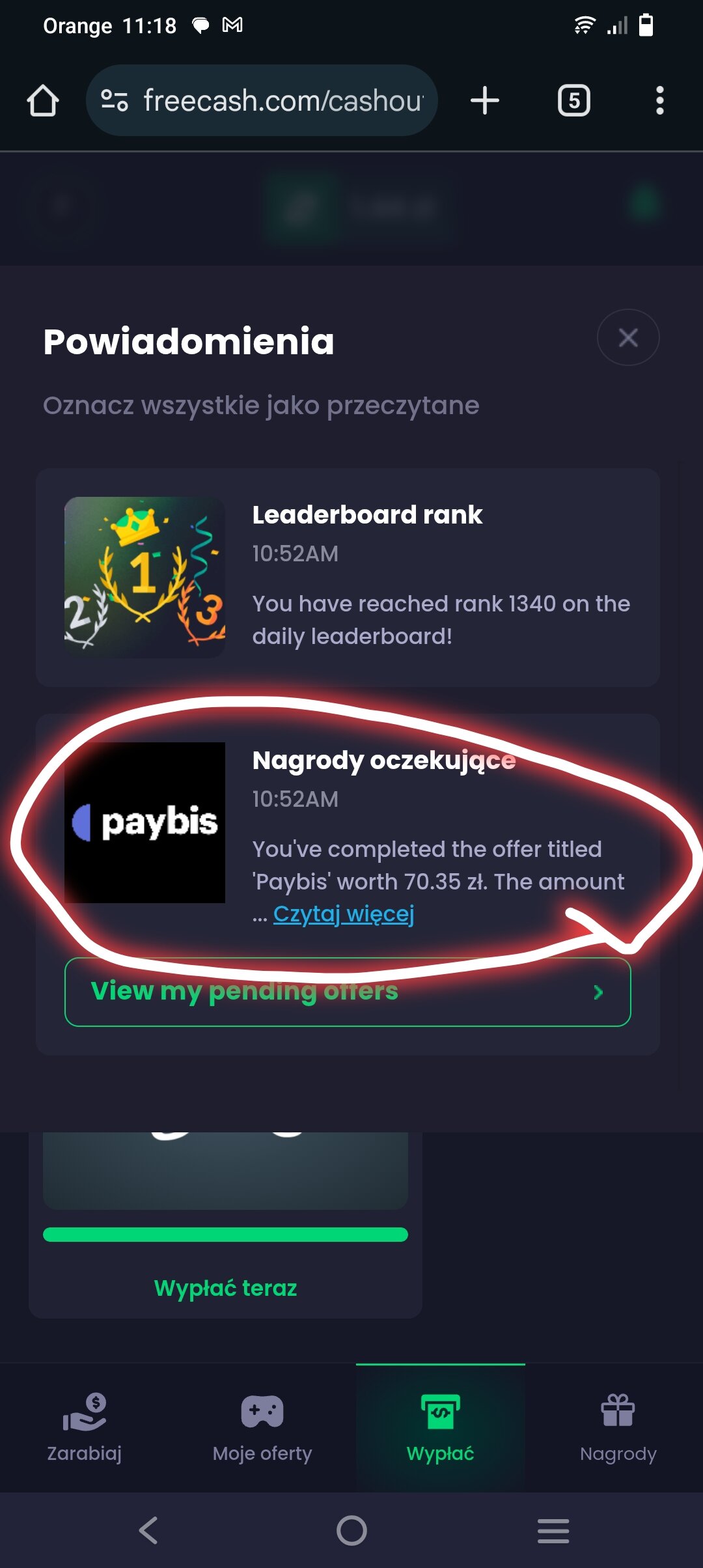Switch to the Zarabiaj tab

(x=85, y=1427)
